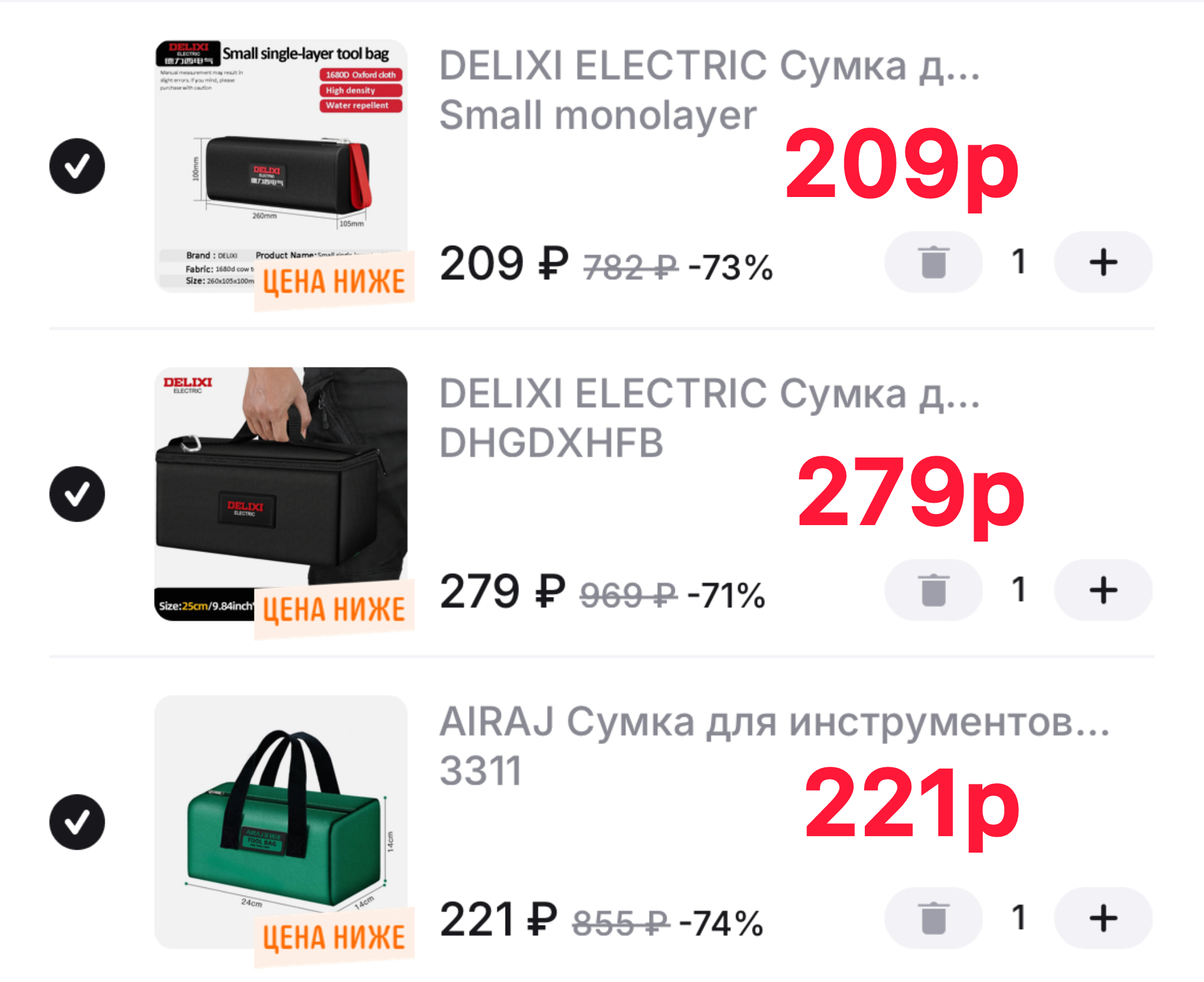Delete the DHGDXHFB bag from cart
The height and width of the screenshot is (982, 1204).
[x=933, y=590]
